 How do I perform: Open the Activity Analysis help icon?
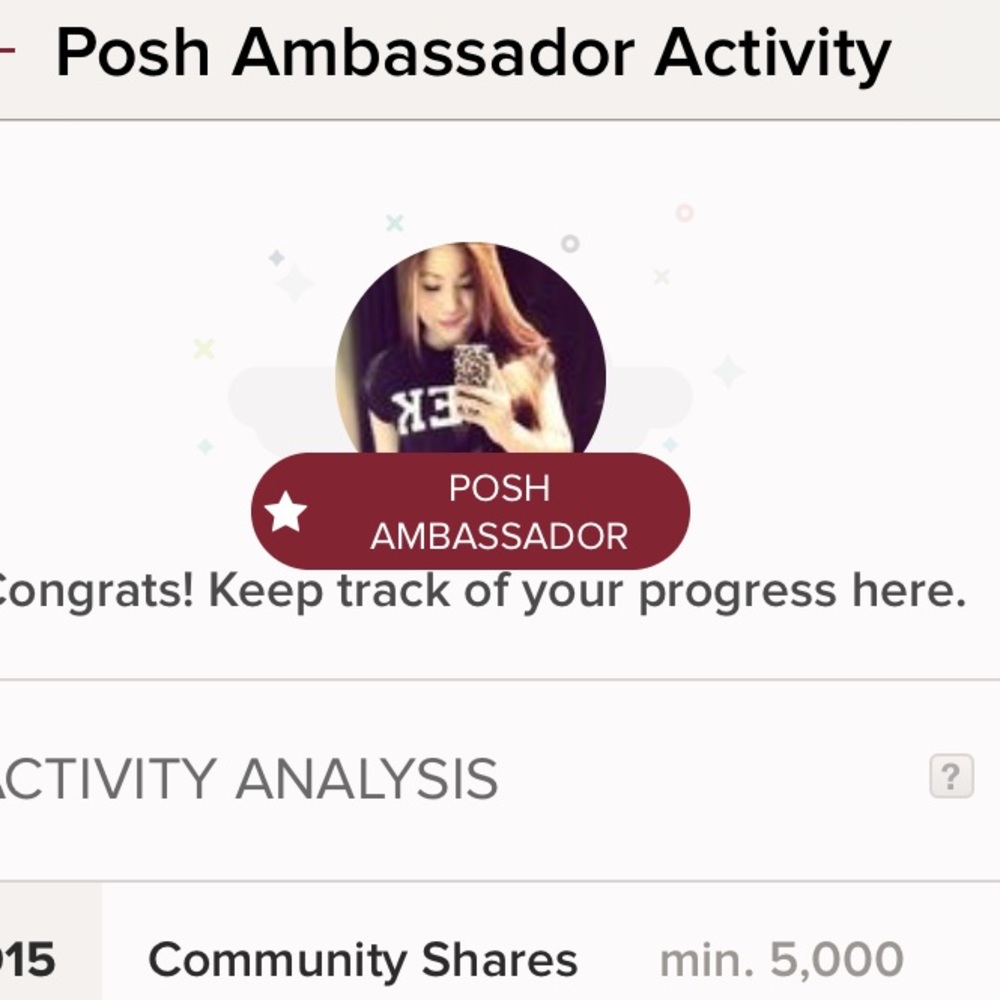point(951,776)
